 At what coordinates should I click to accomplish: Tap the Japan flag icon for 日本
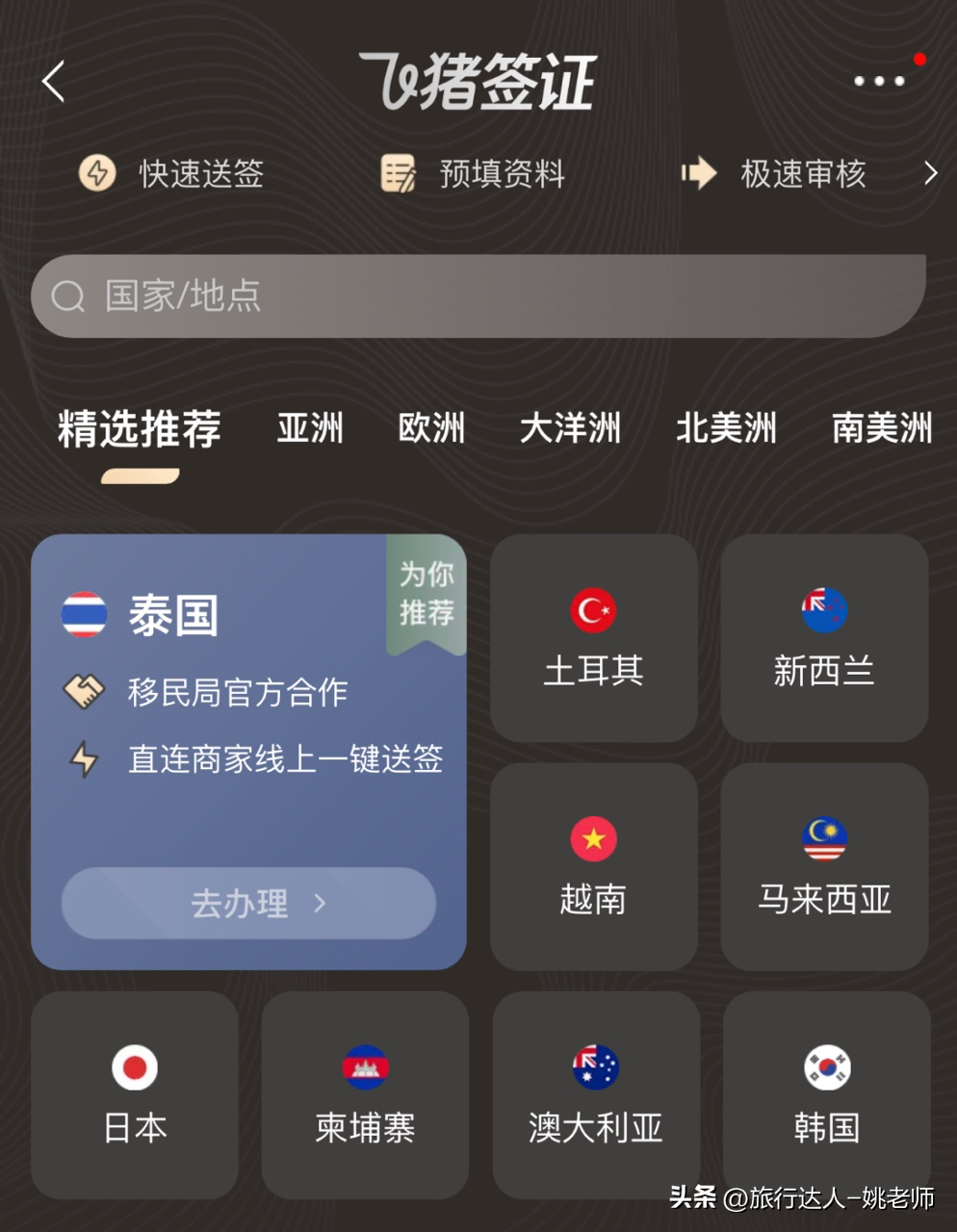coord(135,1066)
